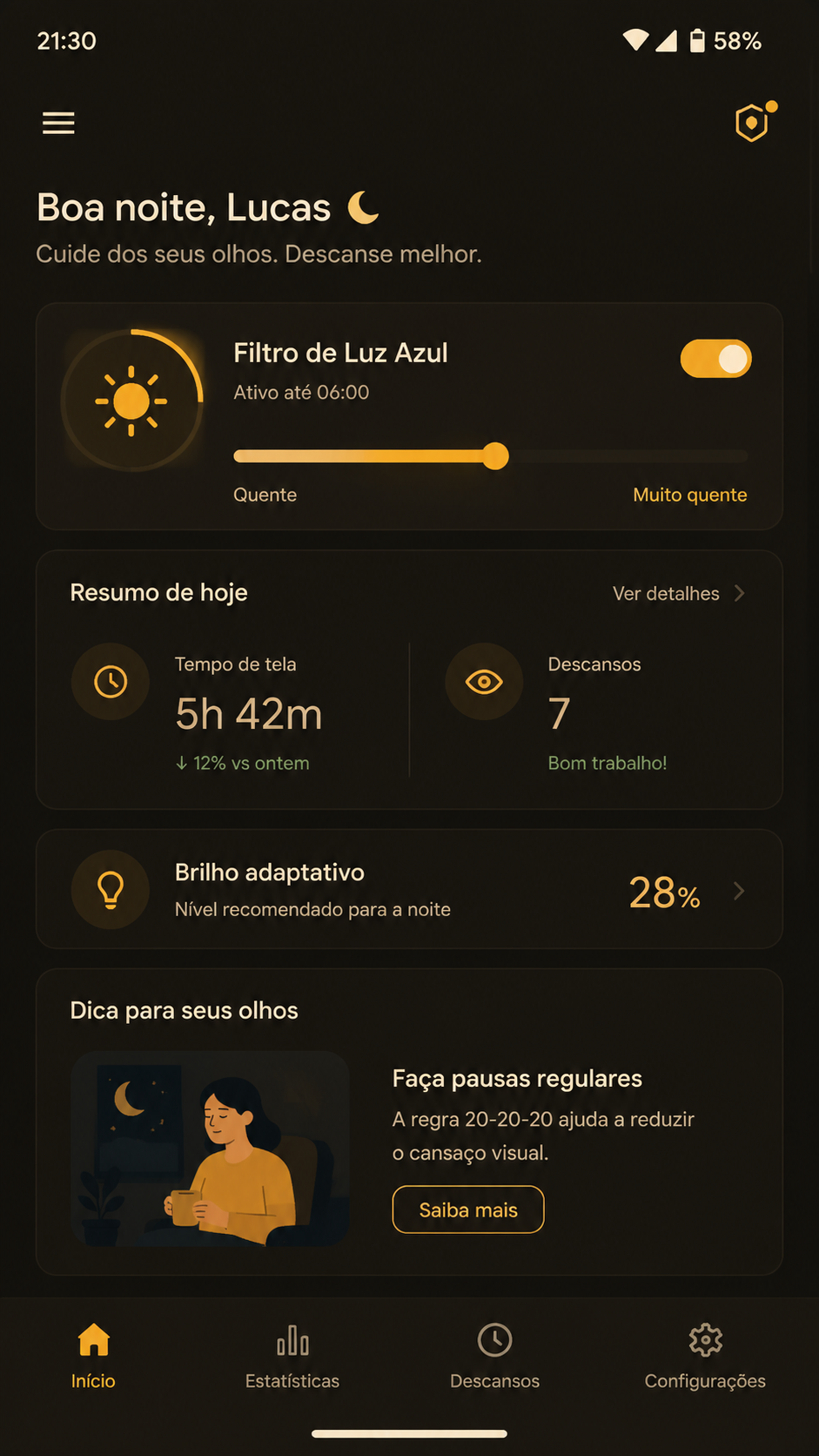Set filter warmth on the Quente slider
Screen dimensions: 819x1456
tap(491, 455)
